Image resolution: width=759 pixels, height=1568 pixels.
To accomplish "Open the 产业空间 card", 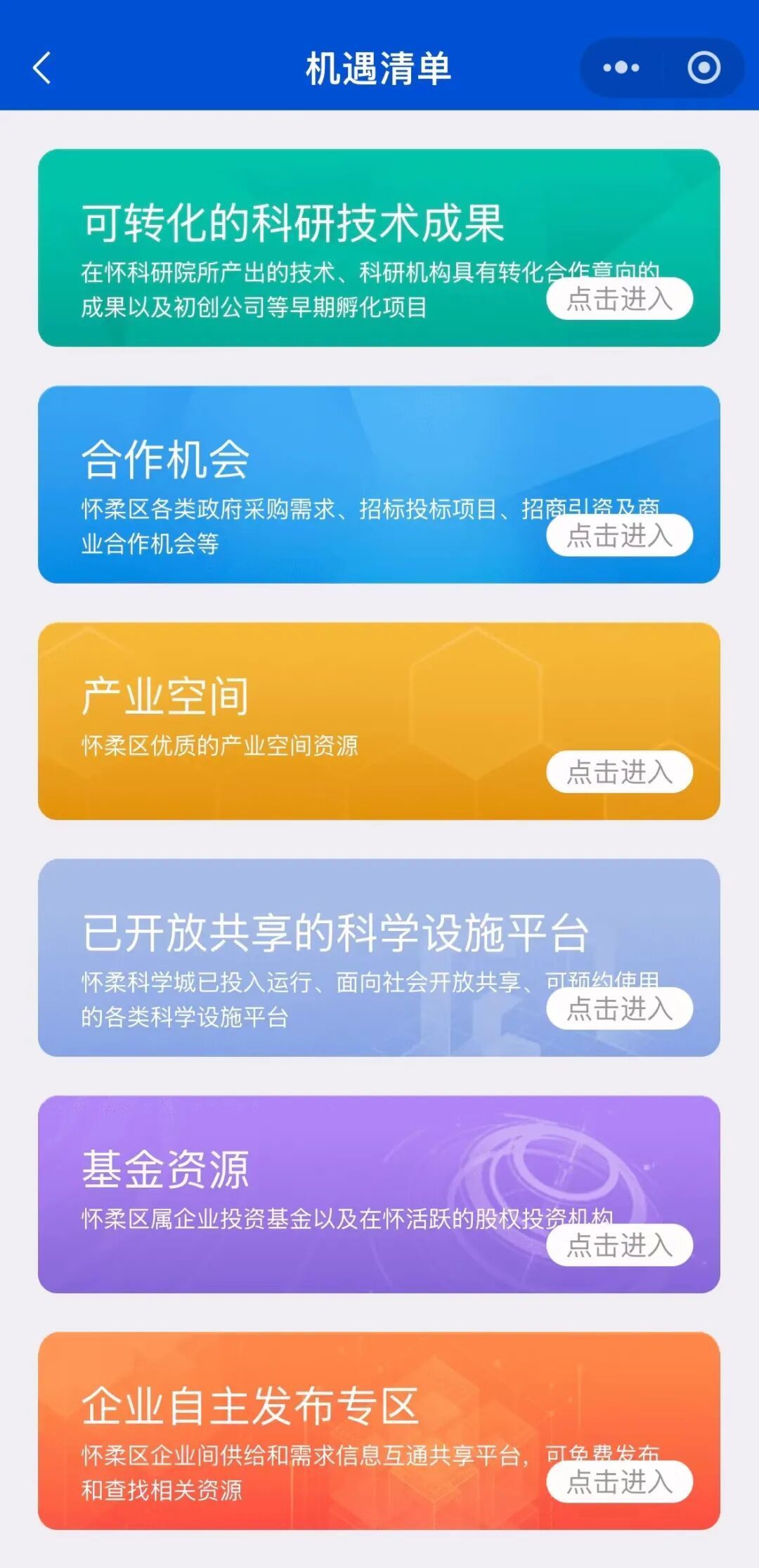I will pos(379,721).
